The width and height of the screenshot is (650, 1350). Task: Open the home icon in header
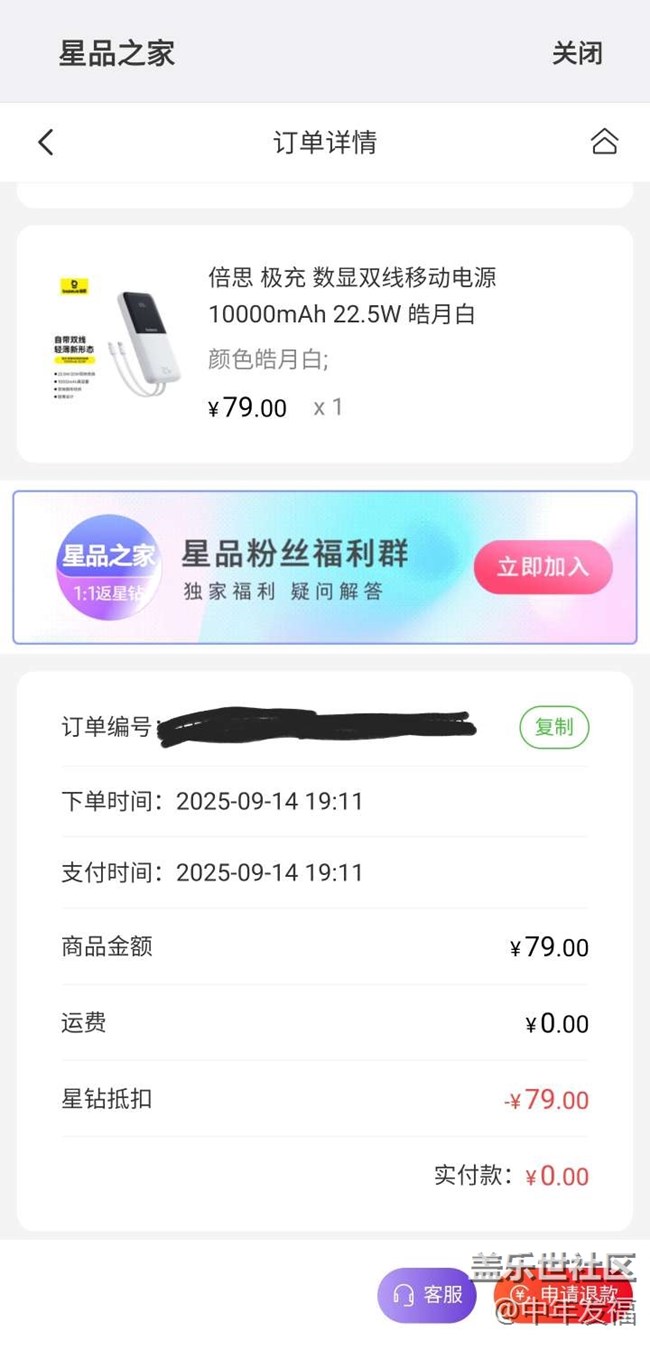604,142
